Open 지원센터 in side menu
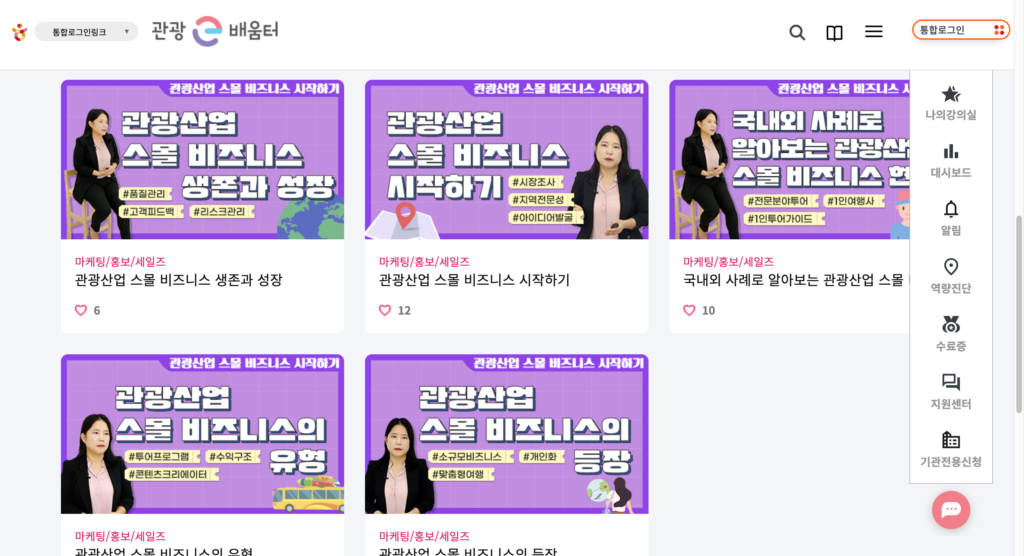 pos(951,393)
